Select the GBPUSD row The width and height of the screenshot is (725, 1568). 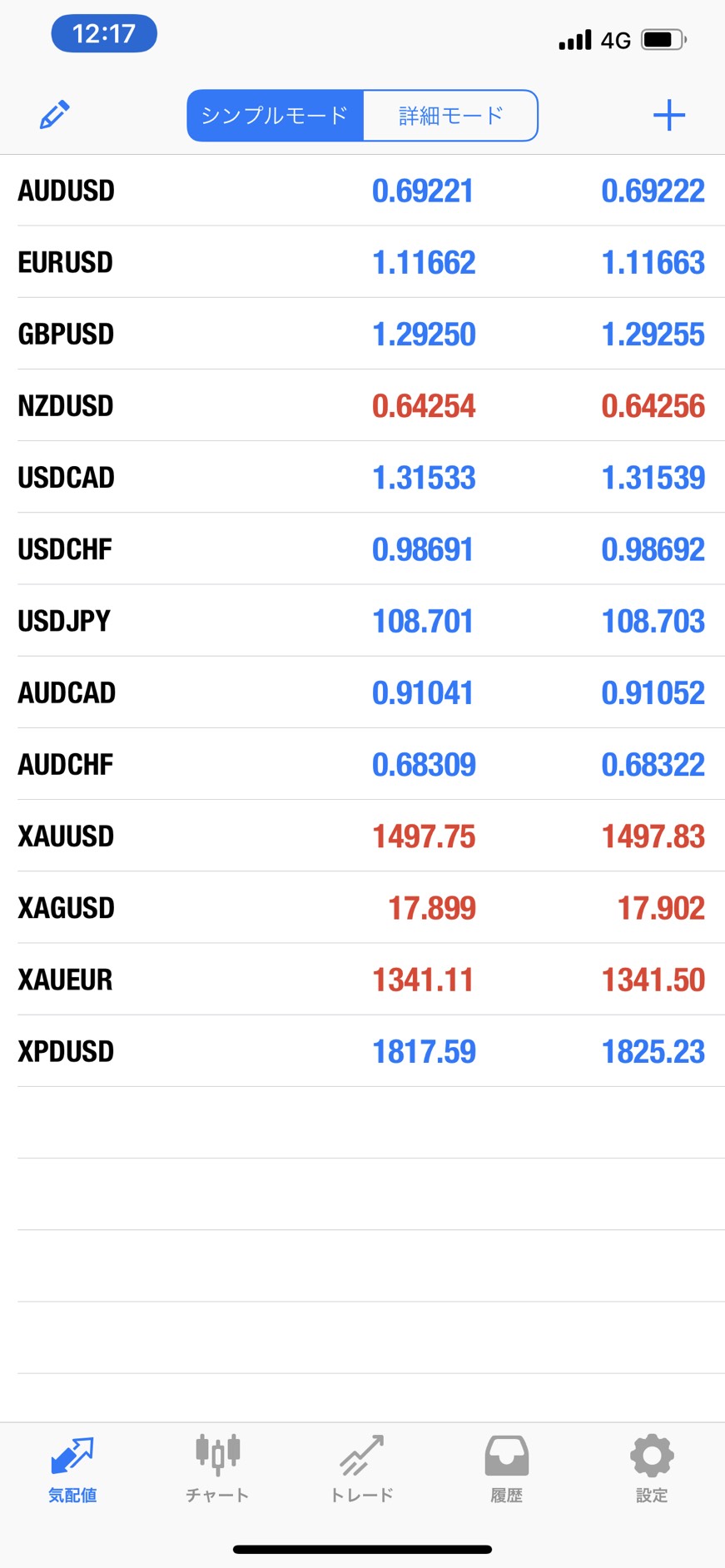(x=362, y=334)
